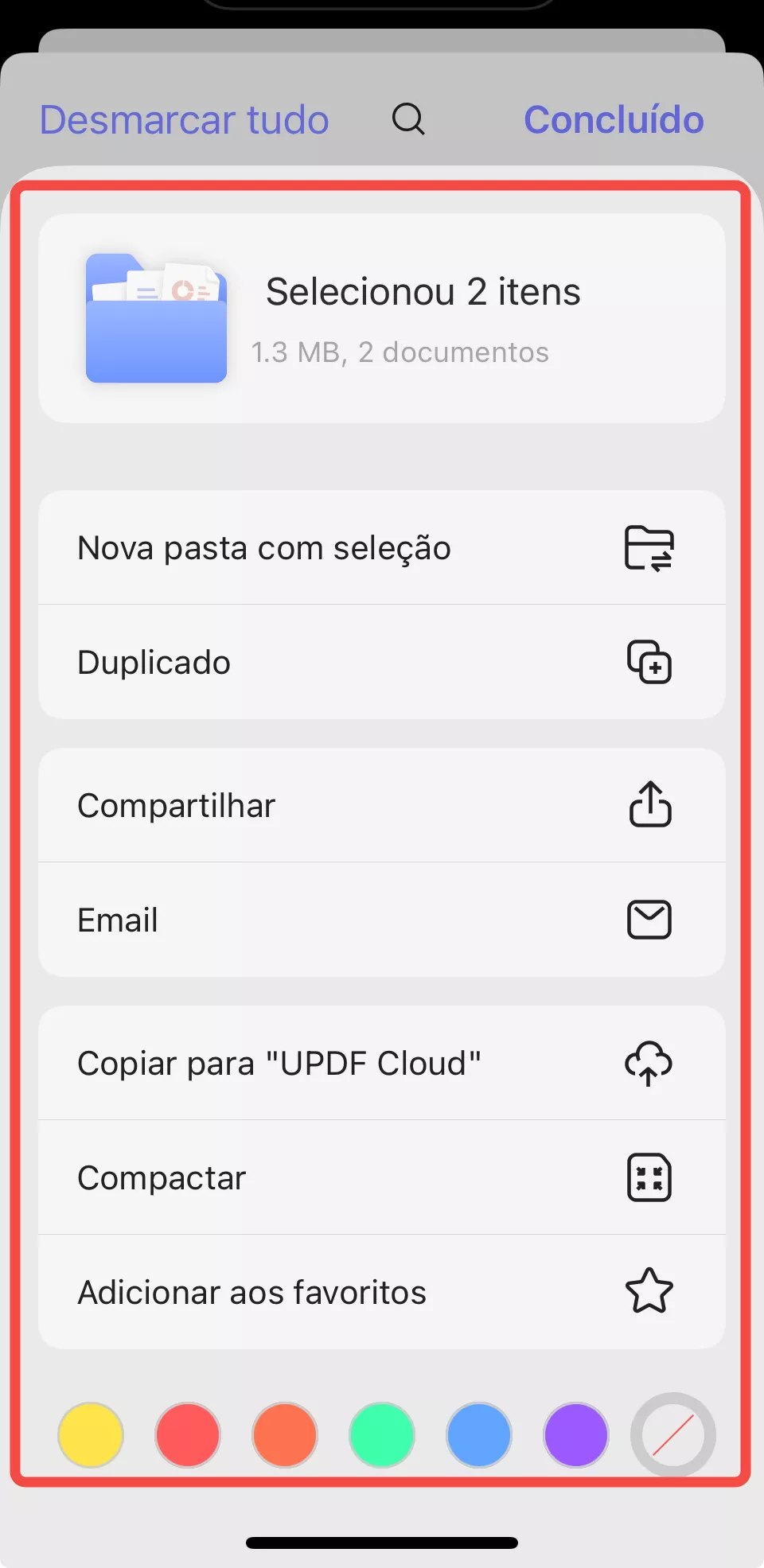Image resolution: width=764 pixels, height=1568 pixels.
Task: Tap the share icon next to Compartilhar
Action: pos(650,805)
